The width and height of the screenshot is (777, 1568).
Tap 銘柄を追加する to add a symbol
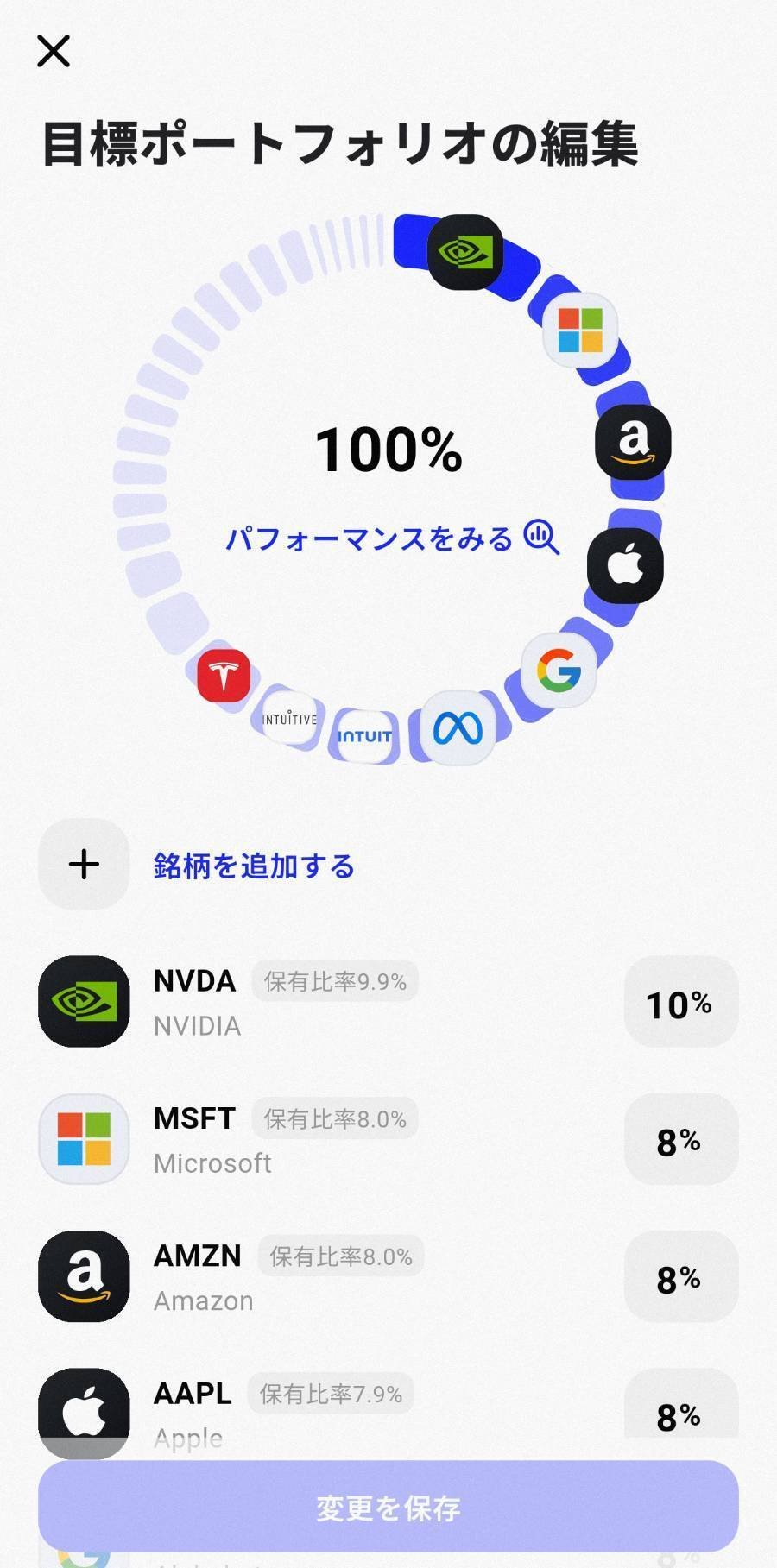(253, 866)
